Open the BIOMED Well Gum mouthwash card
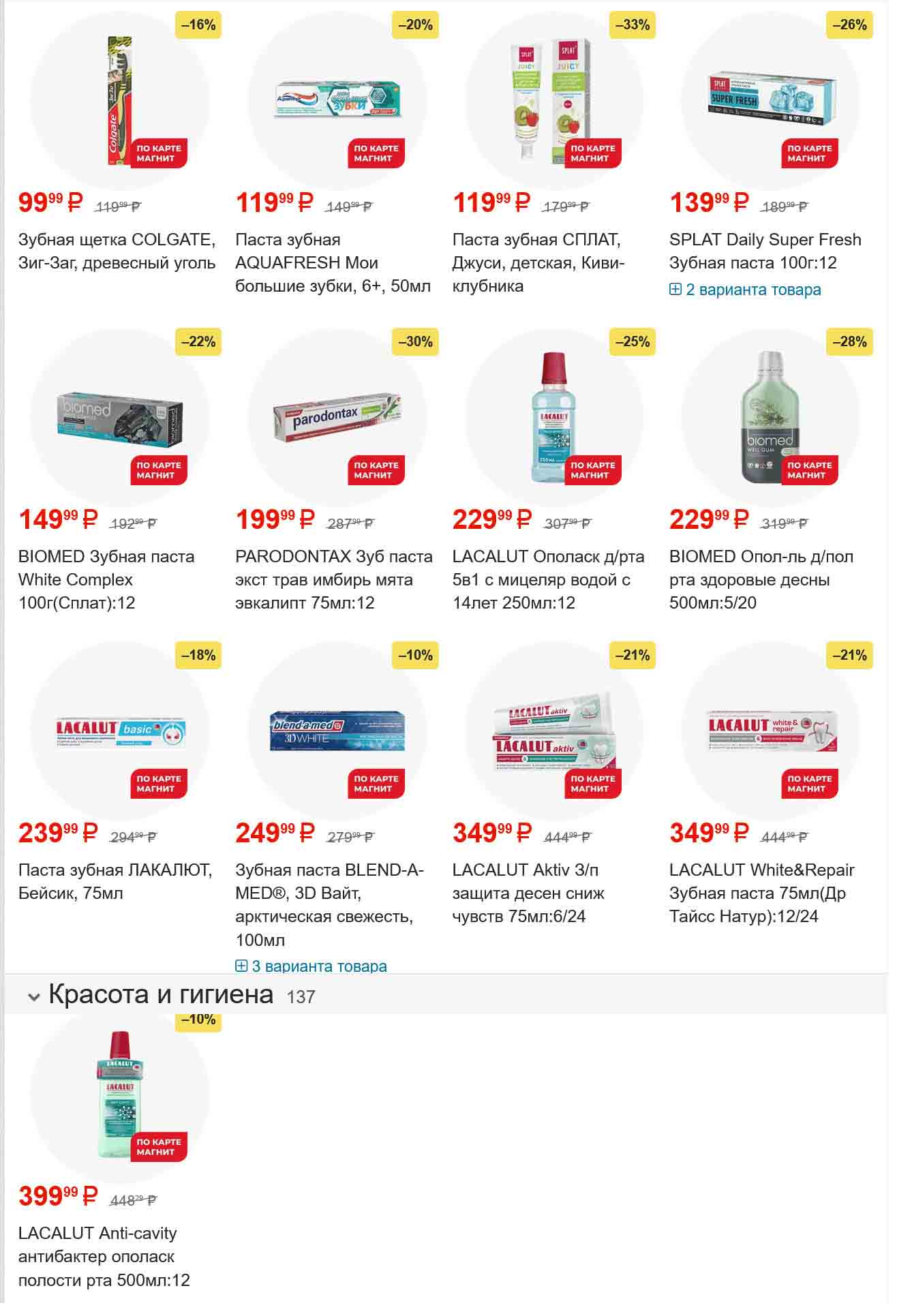 [x=761, y=580]
